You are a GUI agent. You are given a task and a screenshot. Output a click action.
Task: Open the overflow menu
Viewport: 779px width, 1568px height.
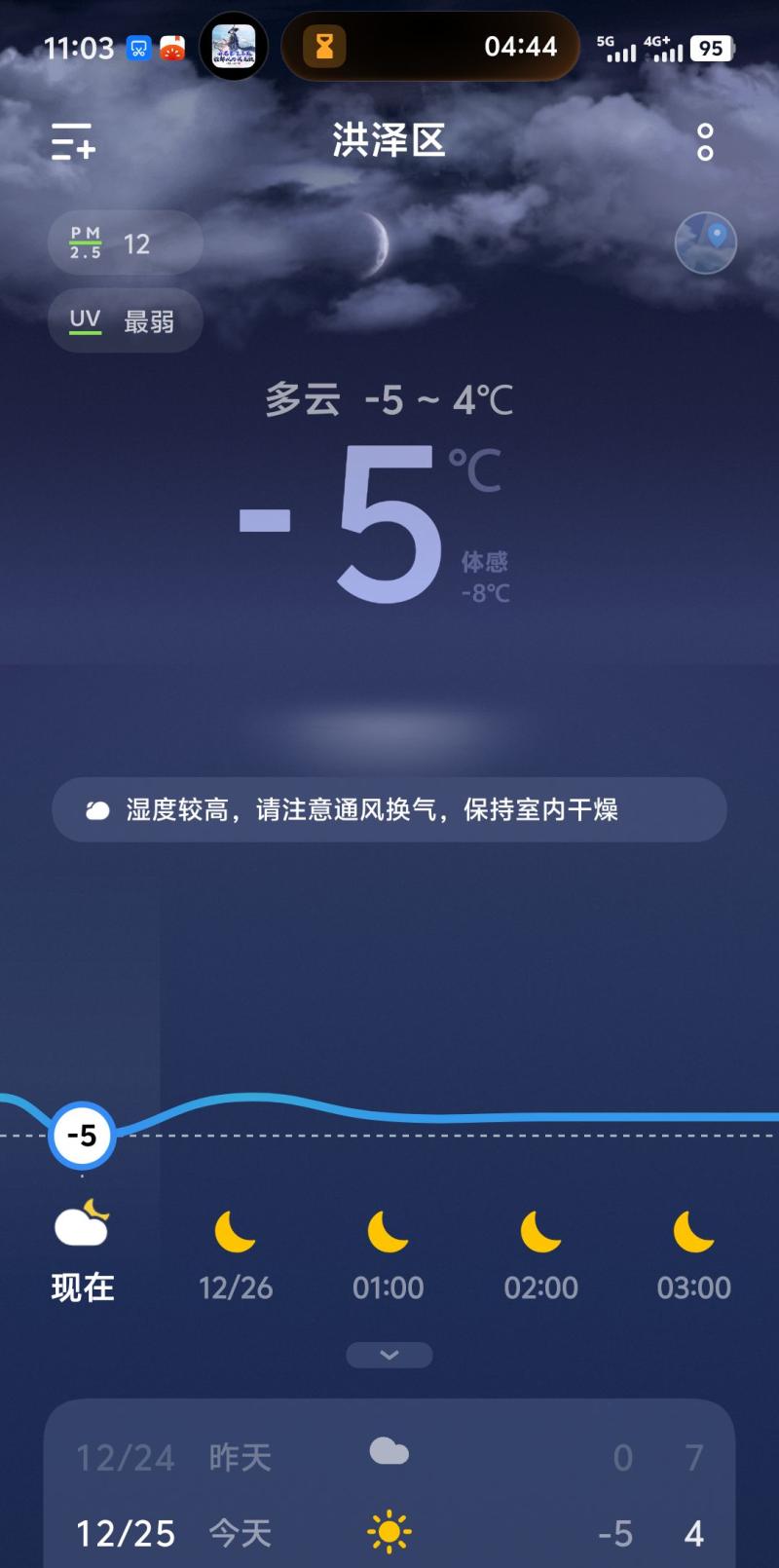(705, 142)
